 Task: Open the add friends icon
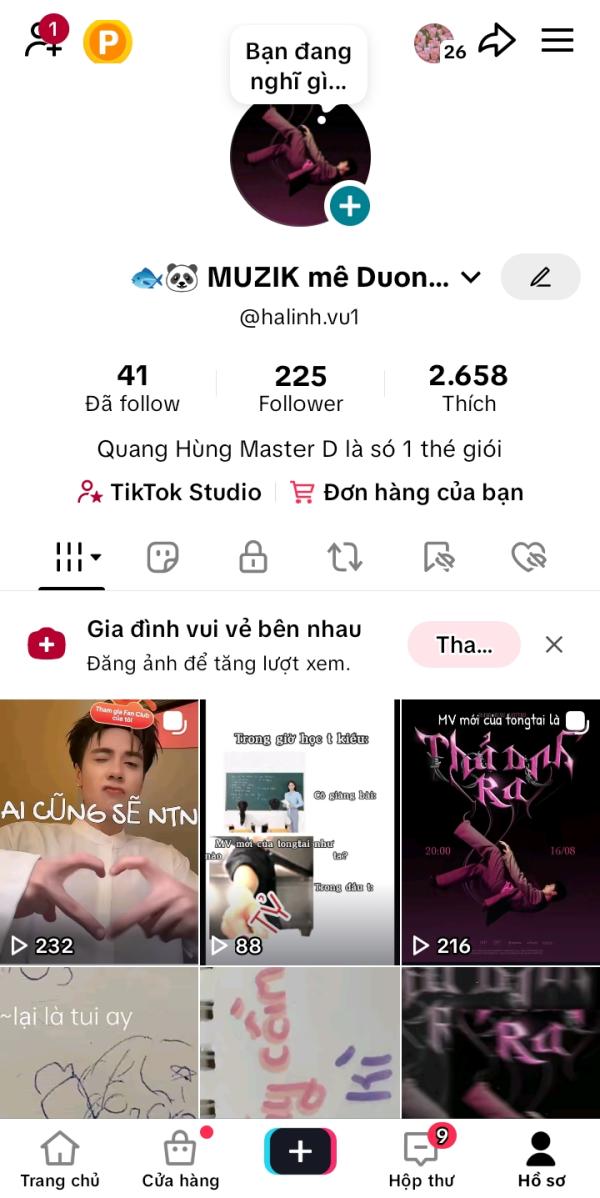point(44,40)
